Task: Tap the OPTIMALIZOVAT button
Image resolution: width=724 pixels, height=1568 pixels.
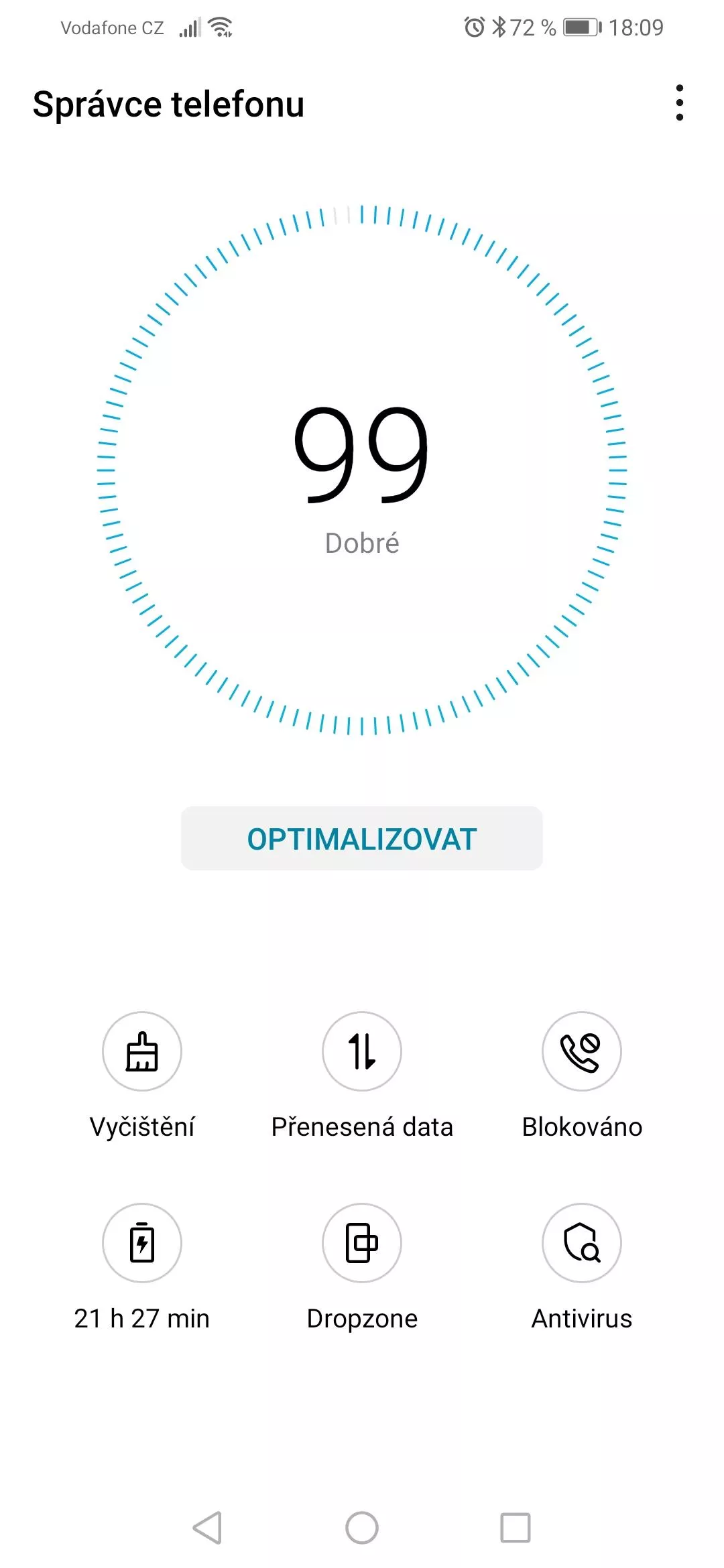Action: [x=362, y=838]
